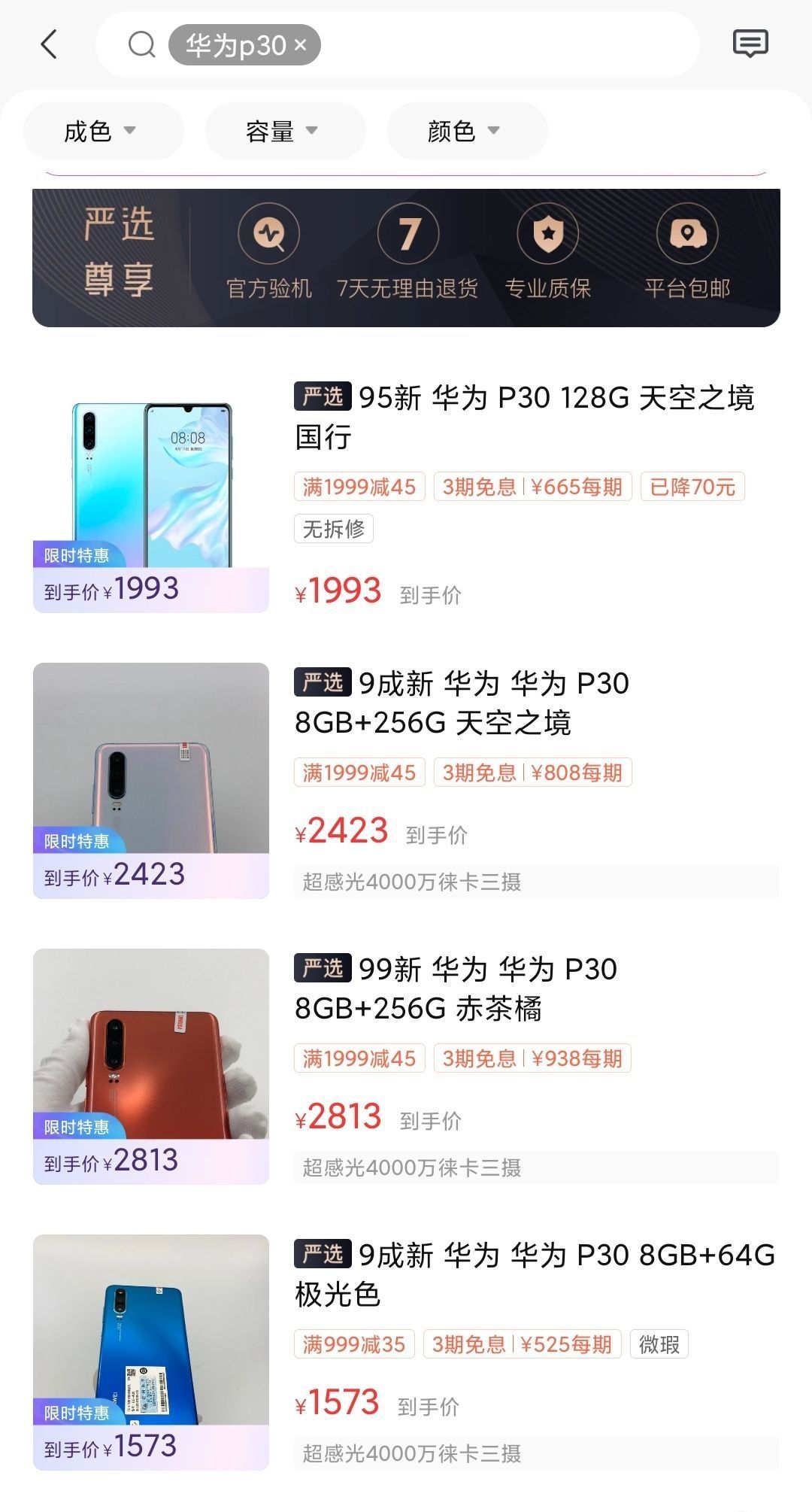Go back using the arrow icon

click(49, 44)
